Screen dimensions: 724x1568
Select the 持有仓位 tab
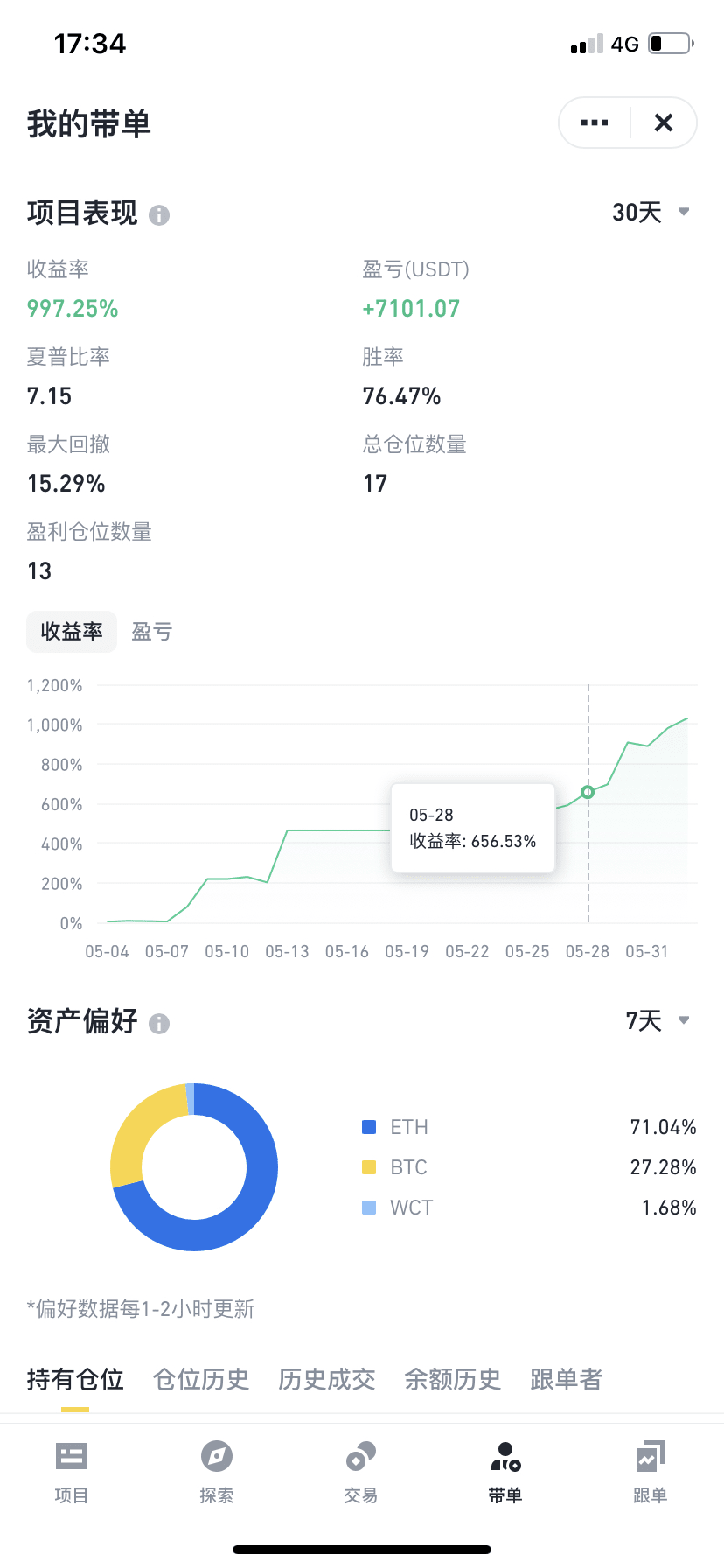click(x=75, y=1380)
